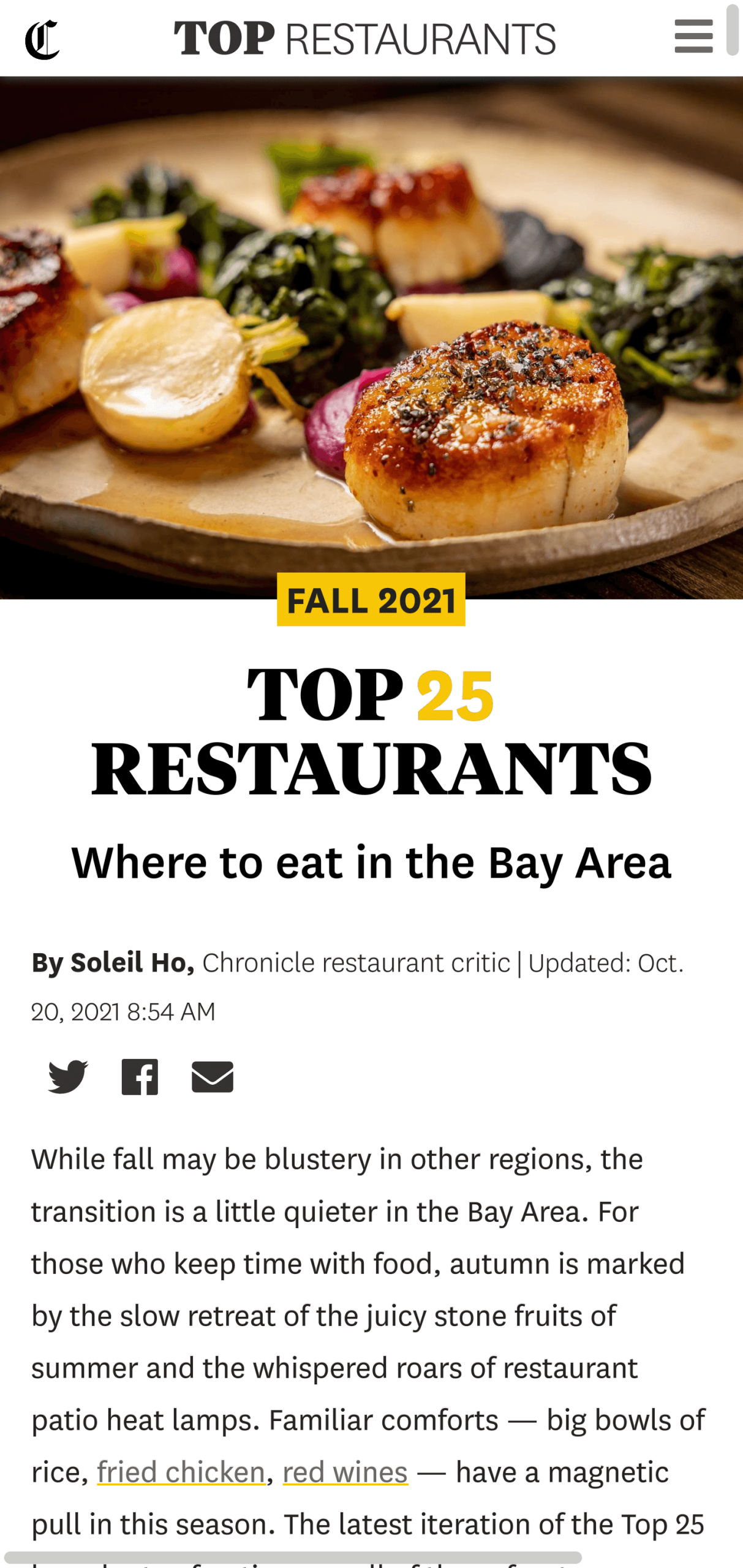Viewport: 743px width, 1568px height.
Task: Tap the Top Restaurants header title
Action: click(x=364, y=39)
